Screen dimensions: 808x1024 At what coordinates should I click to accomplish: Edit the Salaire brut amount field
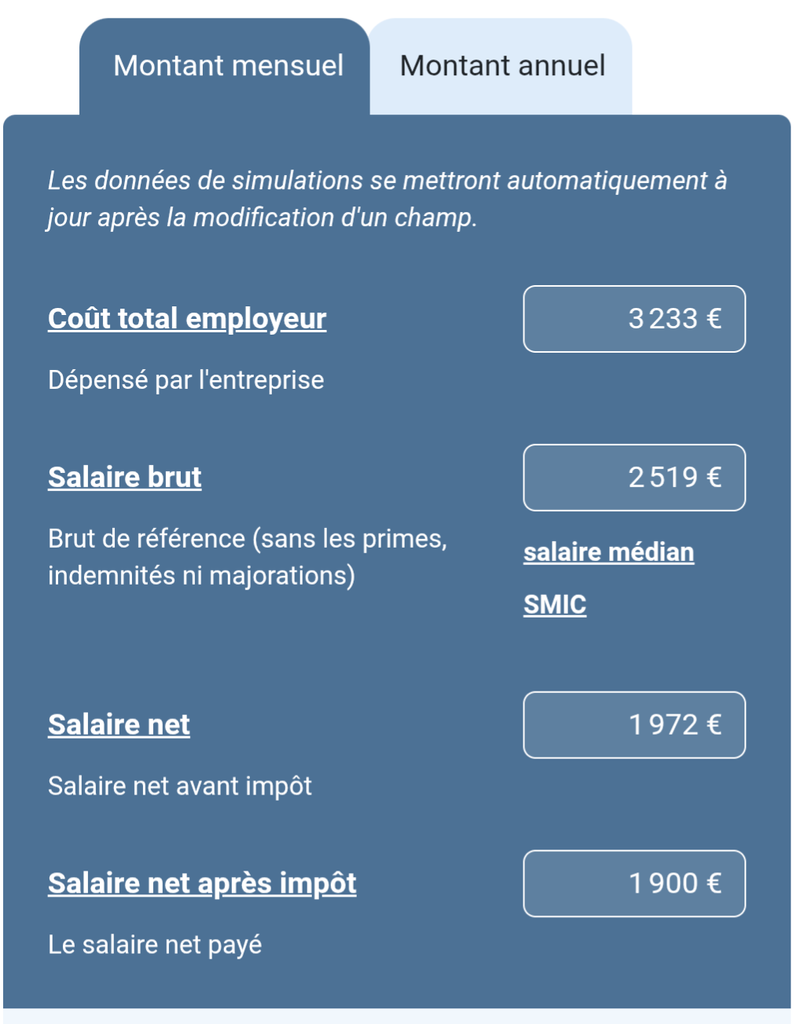click(634, 477)
